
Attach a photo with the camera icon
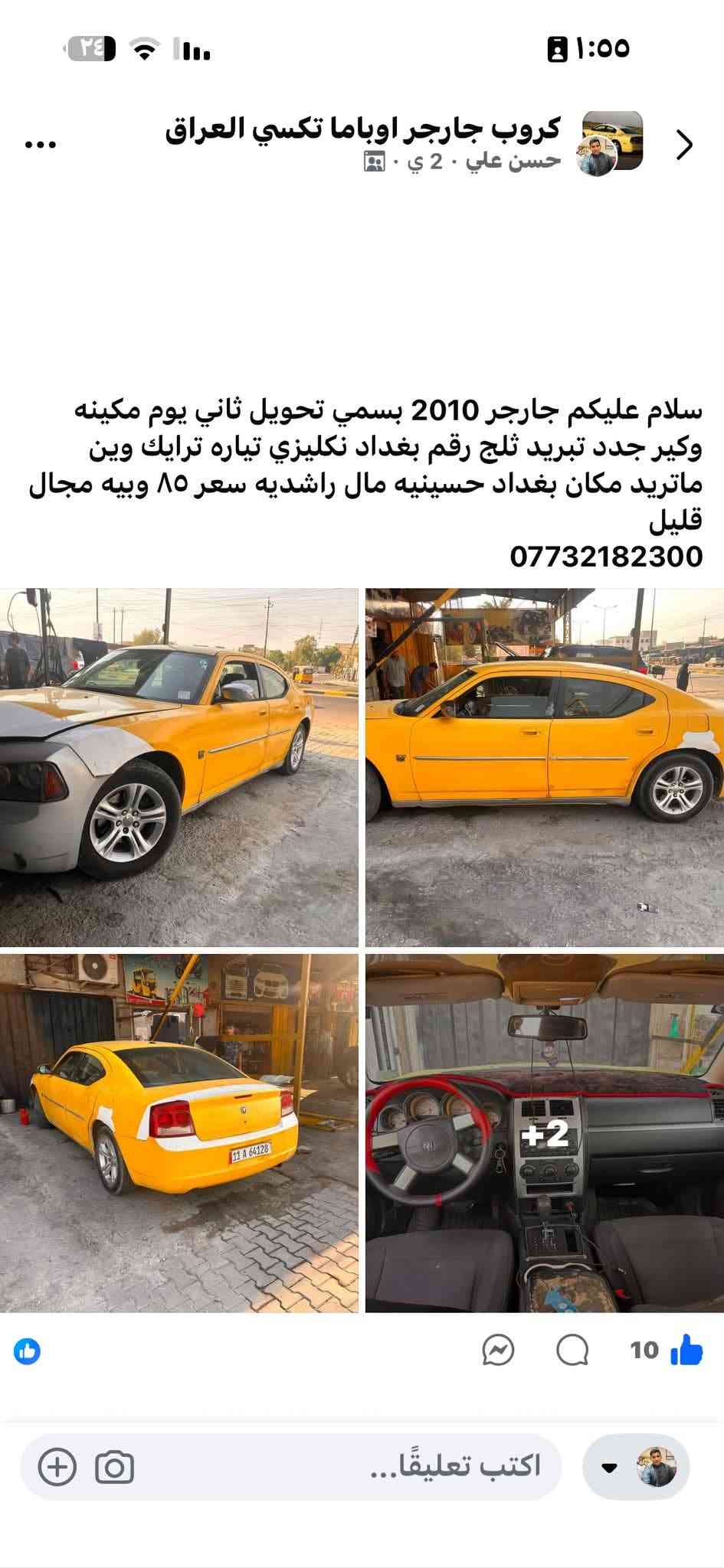[x=114, y=1468]
